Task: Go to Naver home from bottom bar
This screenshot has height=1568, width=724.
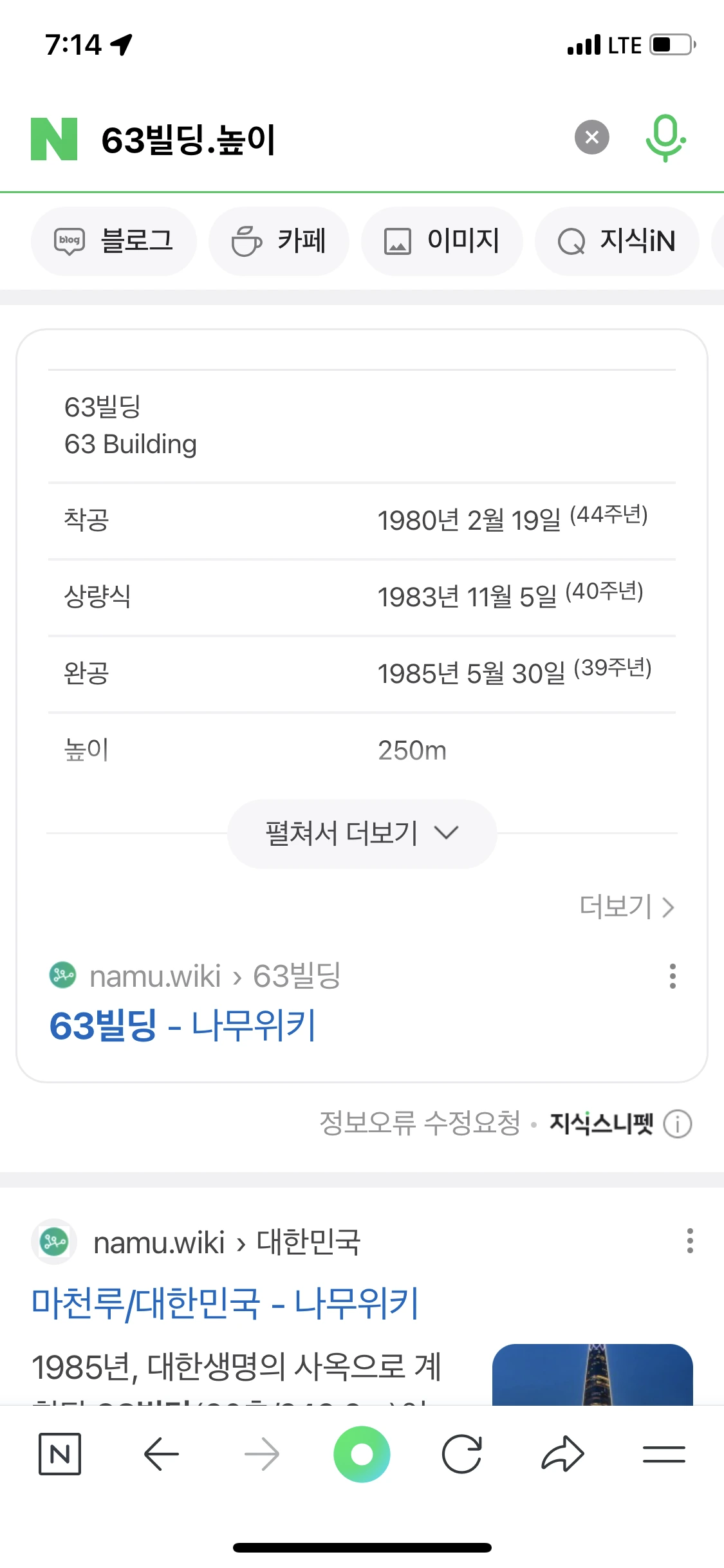Action: tap(60, 1453)
